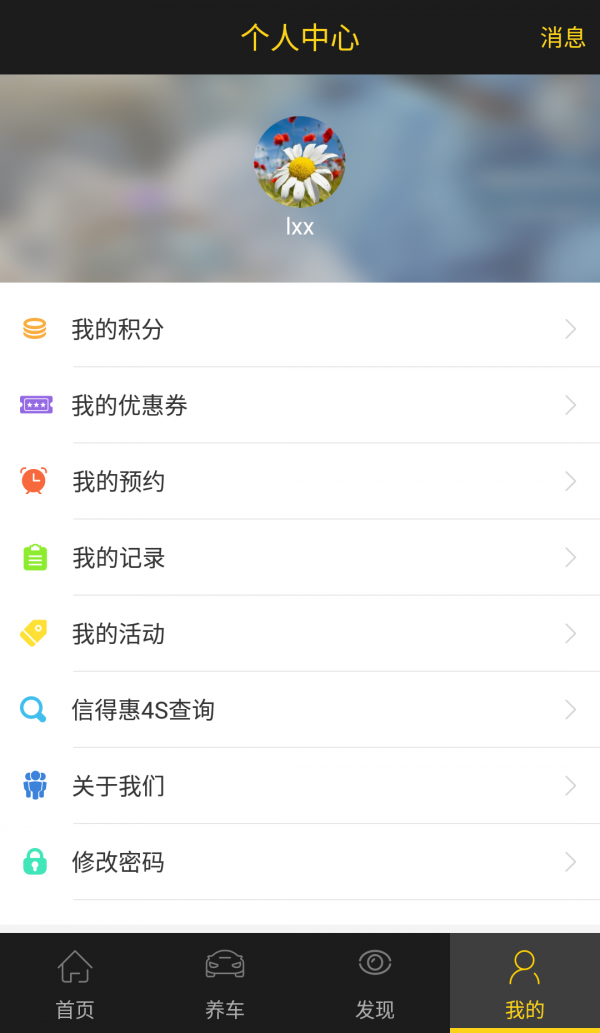Open 关于我们 about page
The height and width of the screenshot is (1033, 600).
[x=300, y=785]
